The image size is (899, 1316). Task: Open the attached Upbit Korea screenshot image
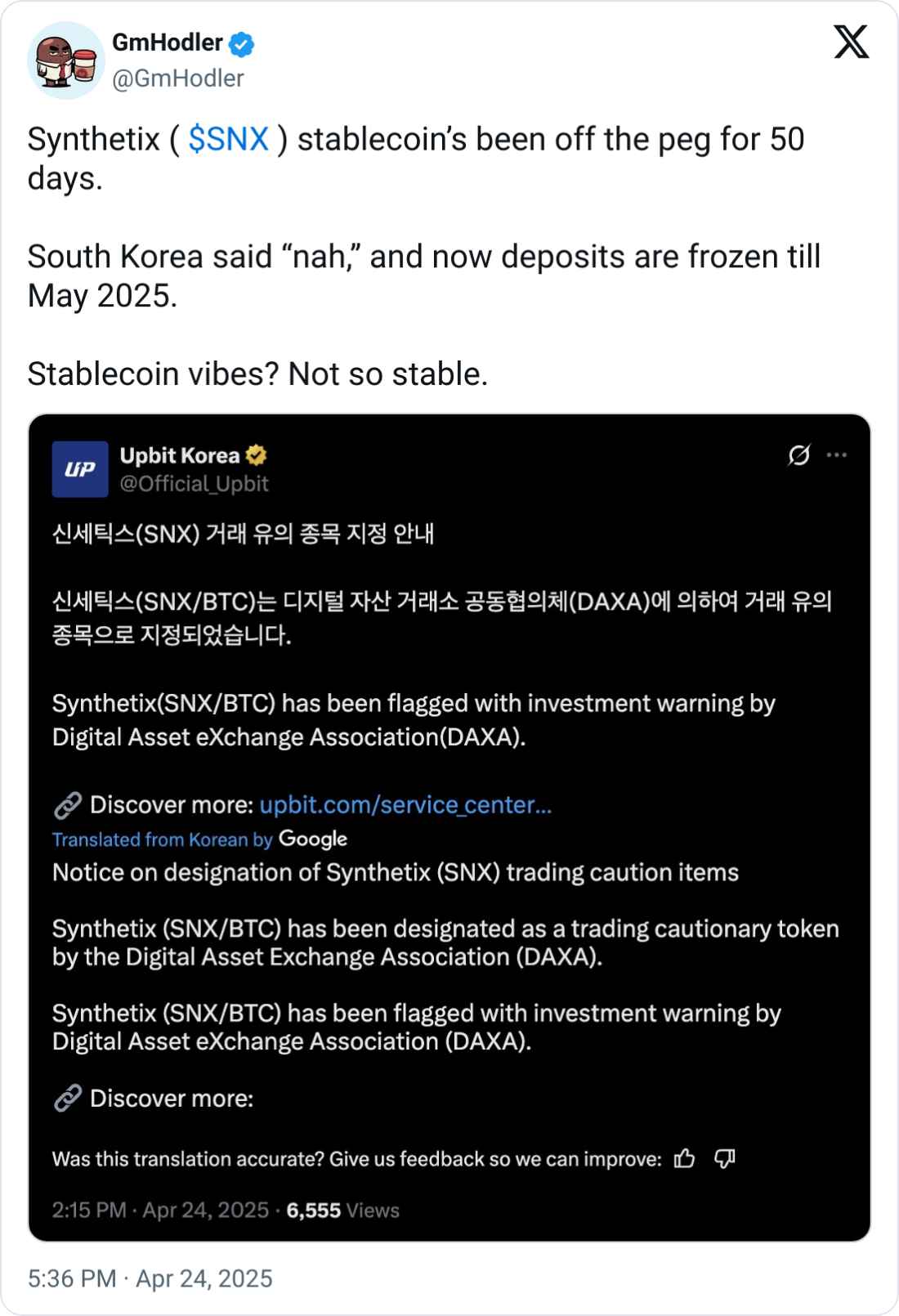tap(449, 827)
